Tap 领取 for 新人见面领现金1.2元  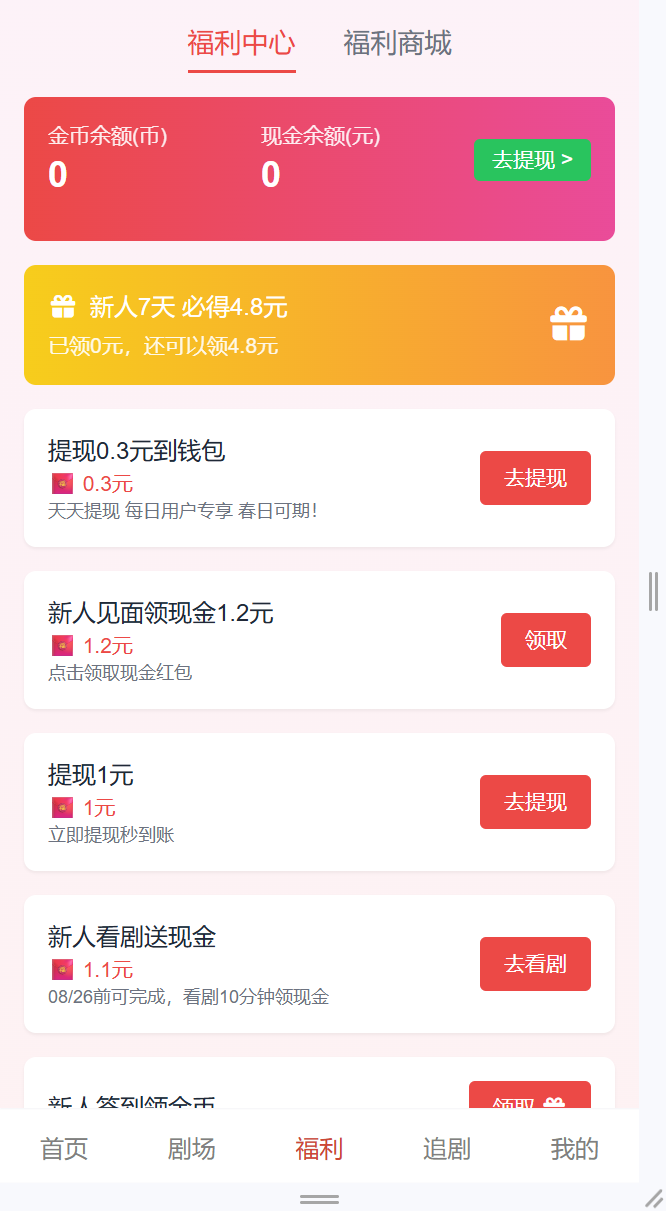[546, 640]
